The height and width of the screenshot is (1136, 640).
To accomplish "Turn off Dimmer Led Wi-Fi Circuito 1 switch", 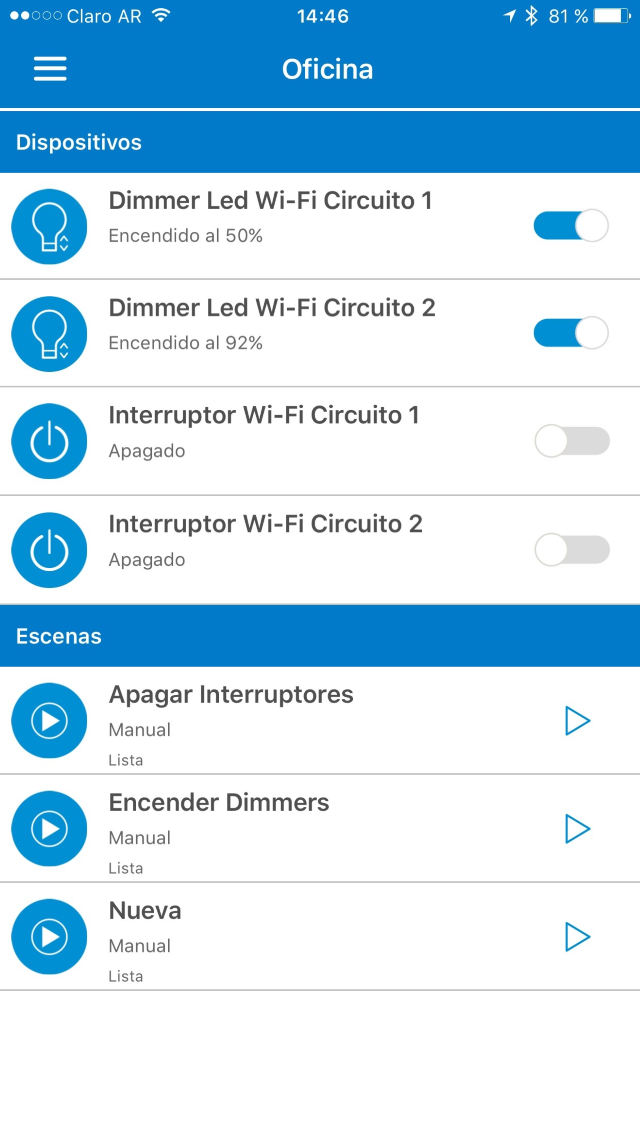I will [x=571, y=226].
